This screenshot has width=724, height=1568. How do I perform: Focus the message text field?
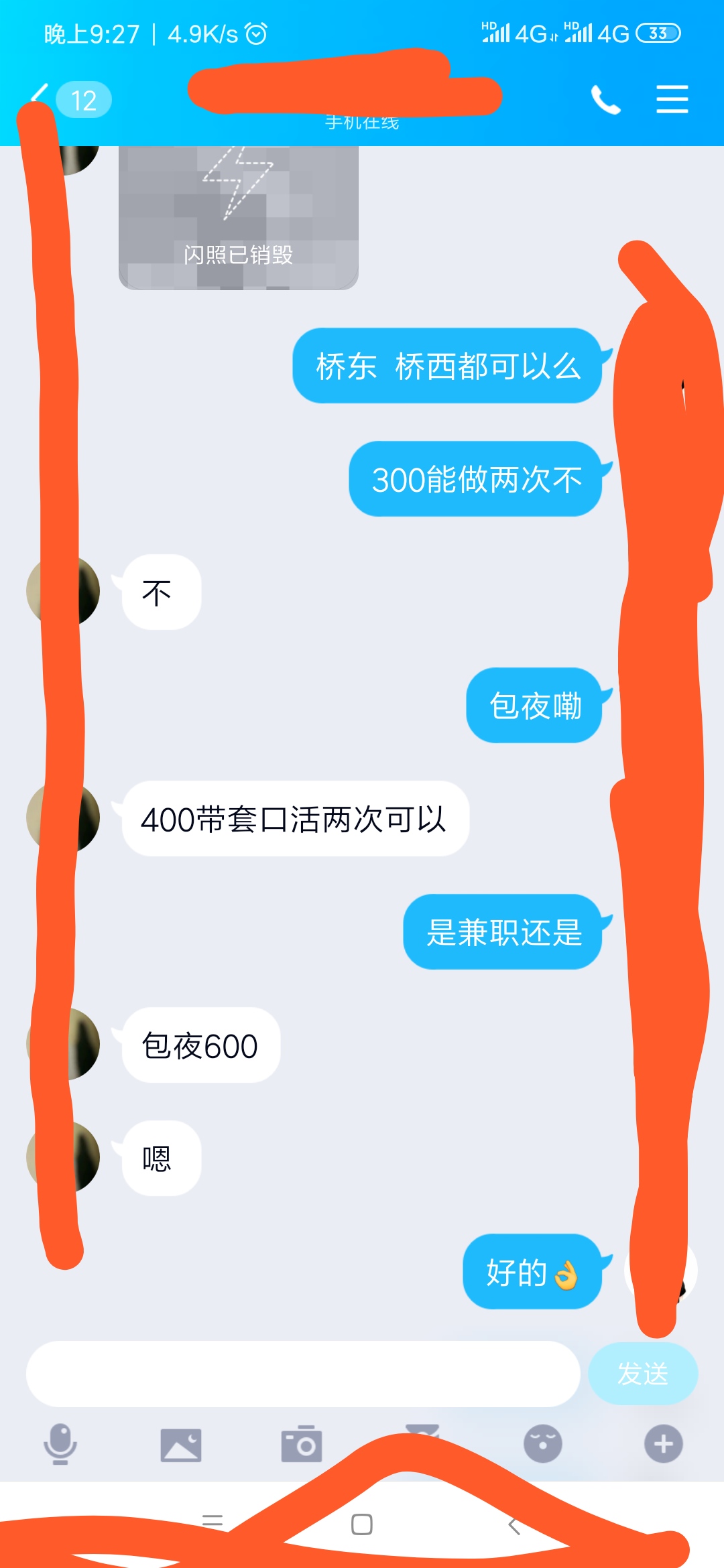(302, 1374)
